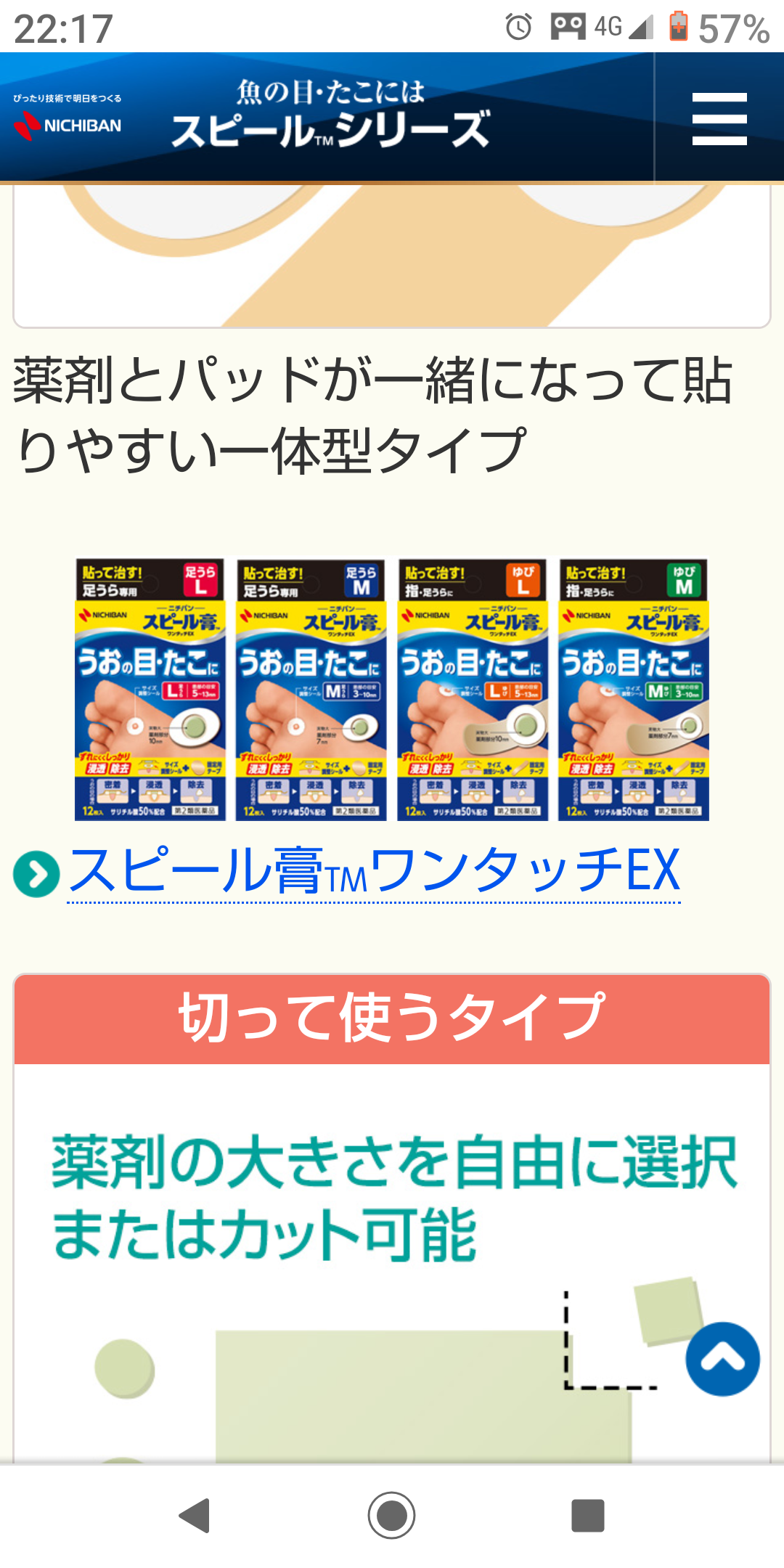The width and height of the screenshot is (784, 1568).
Task: Open スピール膏ワンタッチEX product link
Action: point(374,871)
